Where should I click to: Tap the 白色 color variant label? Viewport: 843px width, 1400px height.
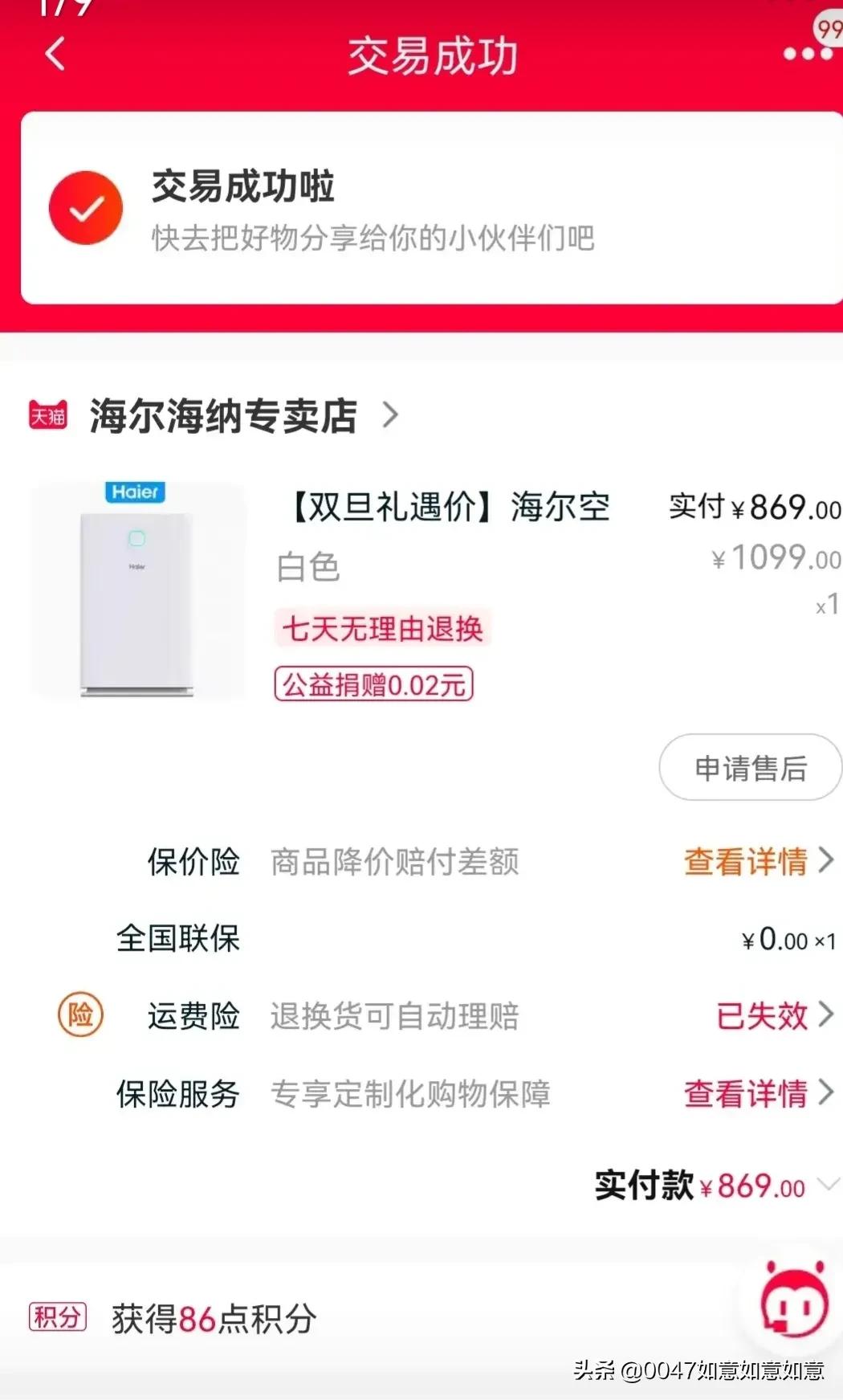[x=307, y=568]
